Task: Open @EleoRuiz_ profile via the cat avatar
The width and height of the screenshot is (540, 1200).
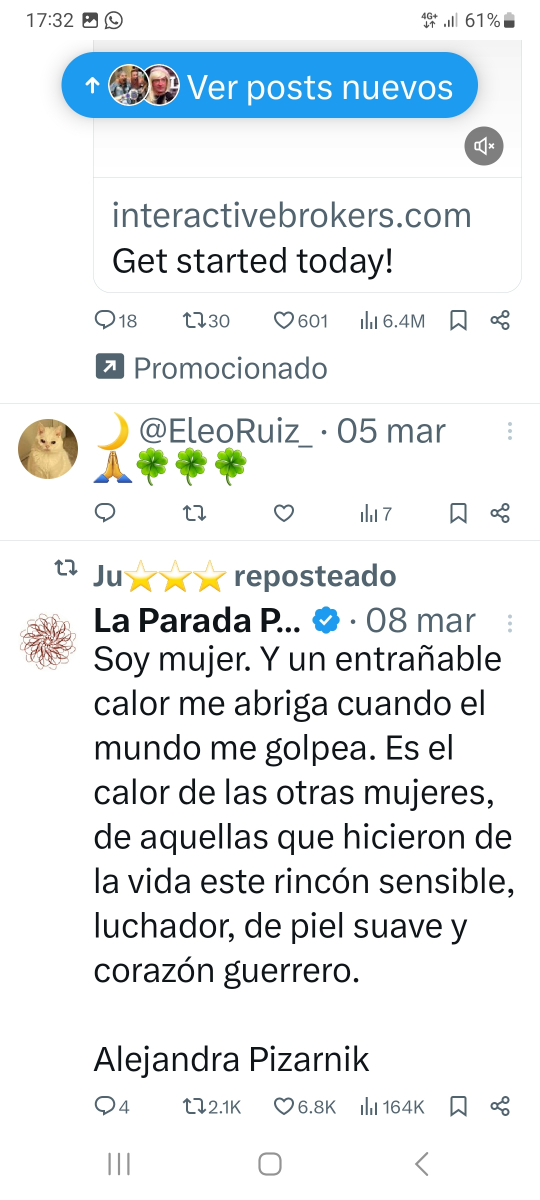Action: (48, 449)
